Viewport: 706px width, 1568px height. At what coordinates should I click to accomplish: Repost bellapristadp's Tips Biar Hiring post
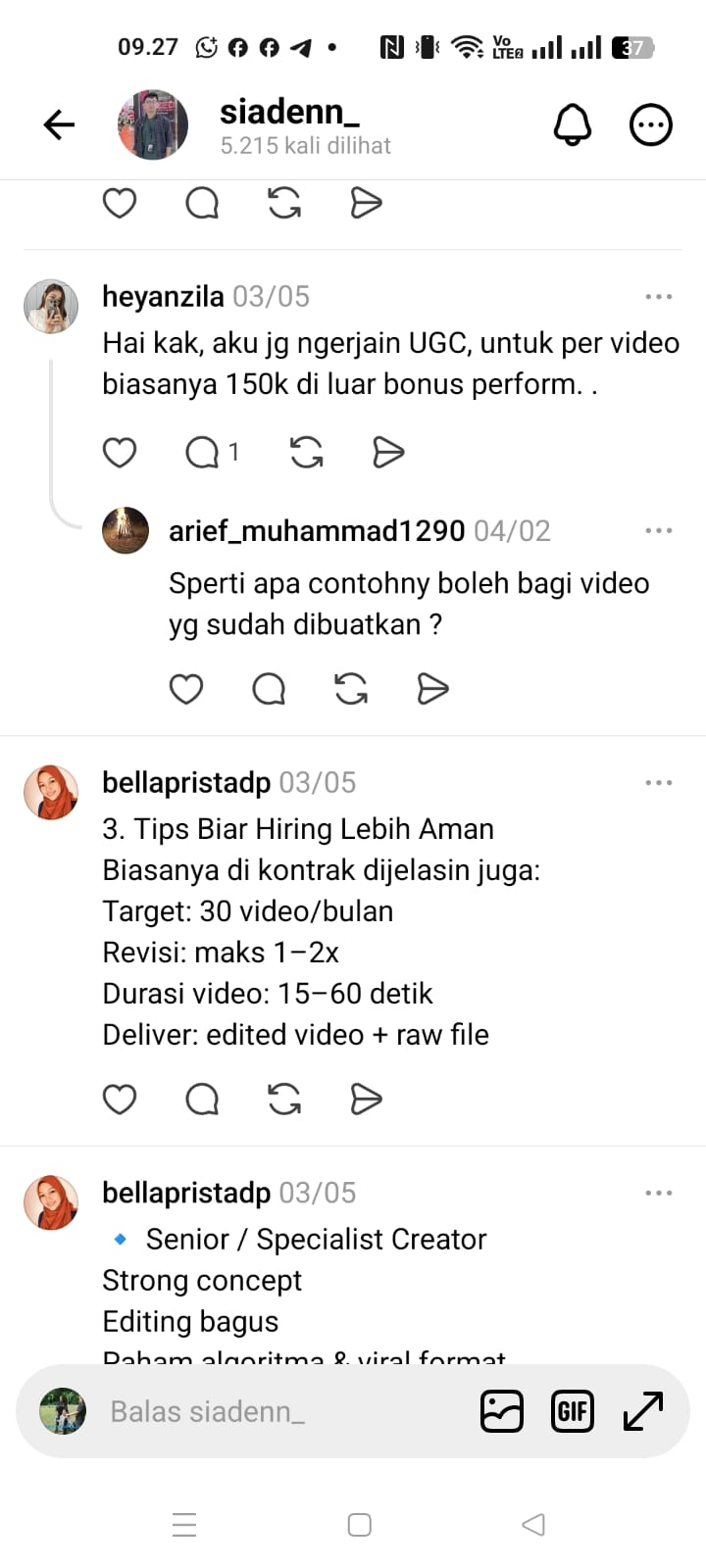click(x=284, y=1100)
